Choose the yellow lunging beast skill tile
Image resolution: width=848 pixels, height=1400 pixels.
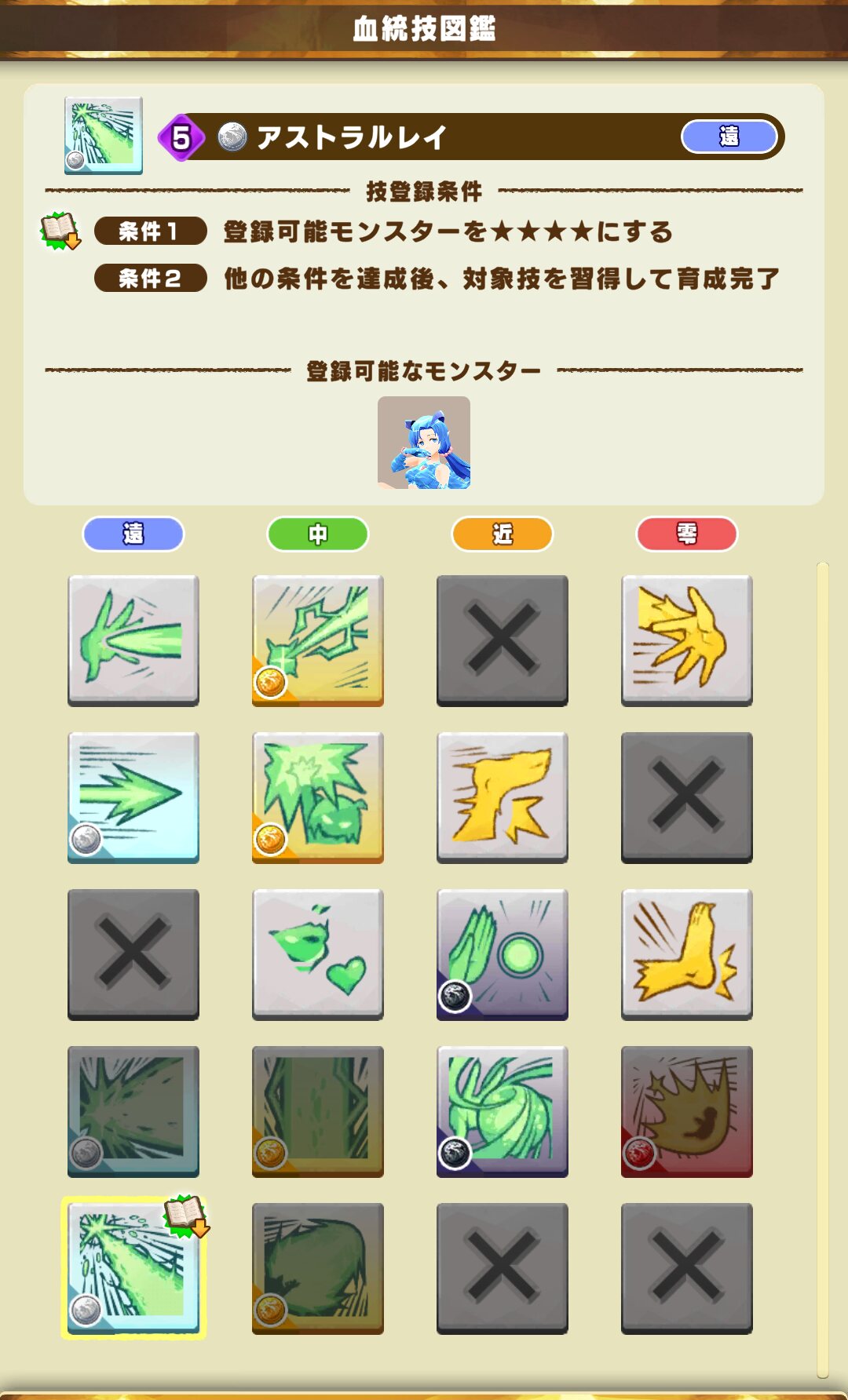[503, 797]
